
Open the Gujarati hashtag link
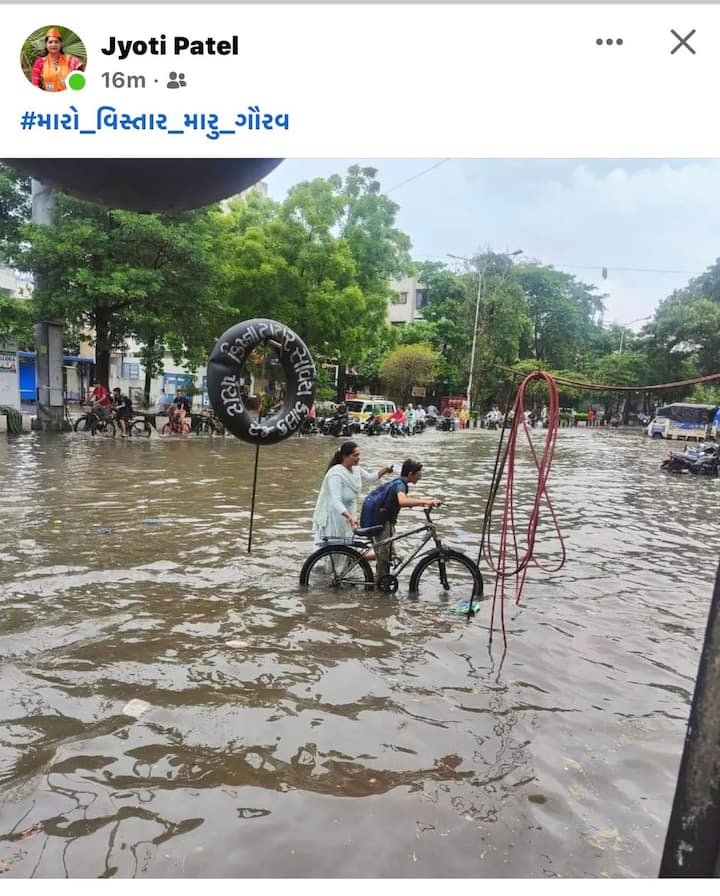click(155, 122)
